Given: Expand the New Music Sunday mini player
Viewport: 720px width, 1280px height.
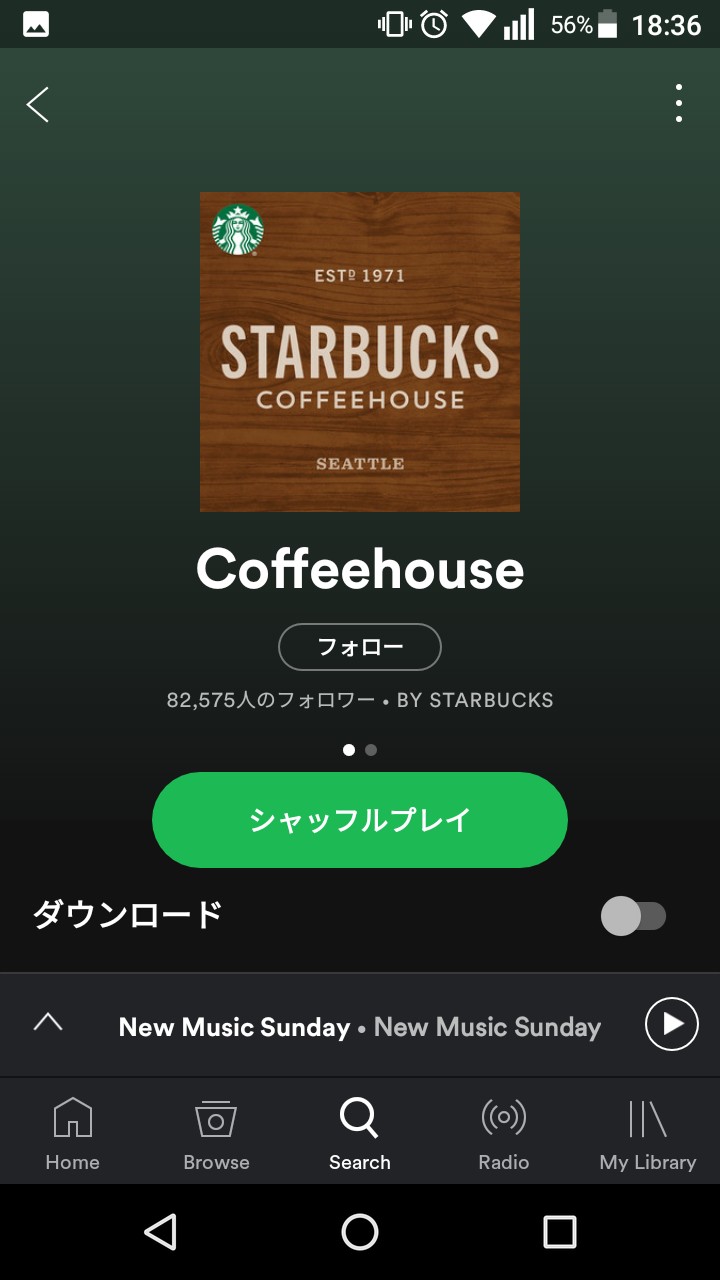Looking at the screenshot, I should point(48,1022).
